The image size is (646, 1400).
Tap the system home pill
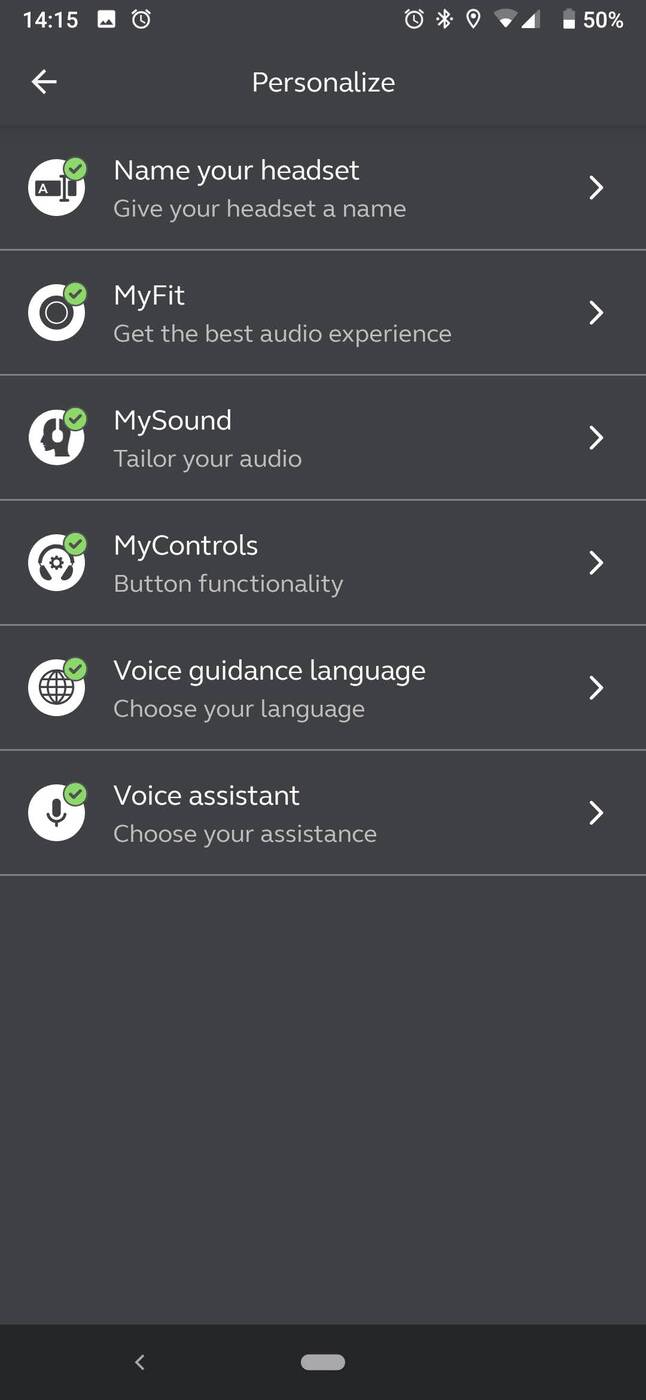323,1362
